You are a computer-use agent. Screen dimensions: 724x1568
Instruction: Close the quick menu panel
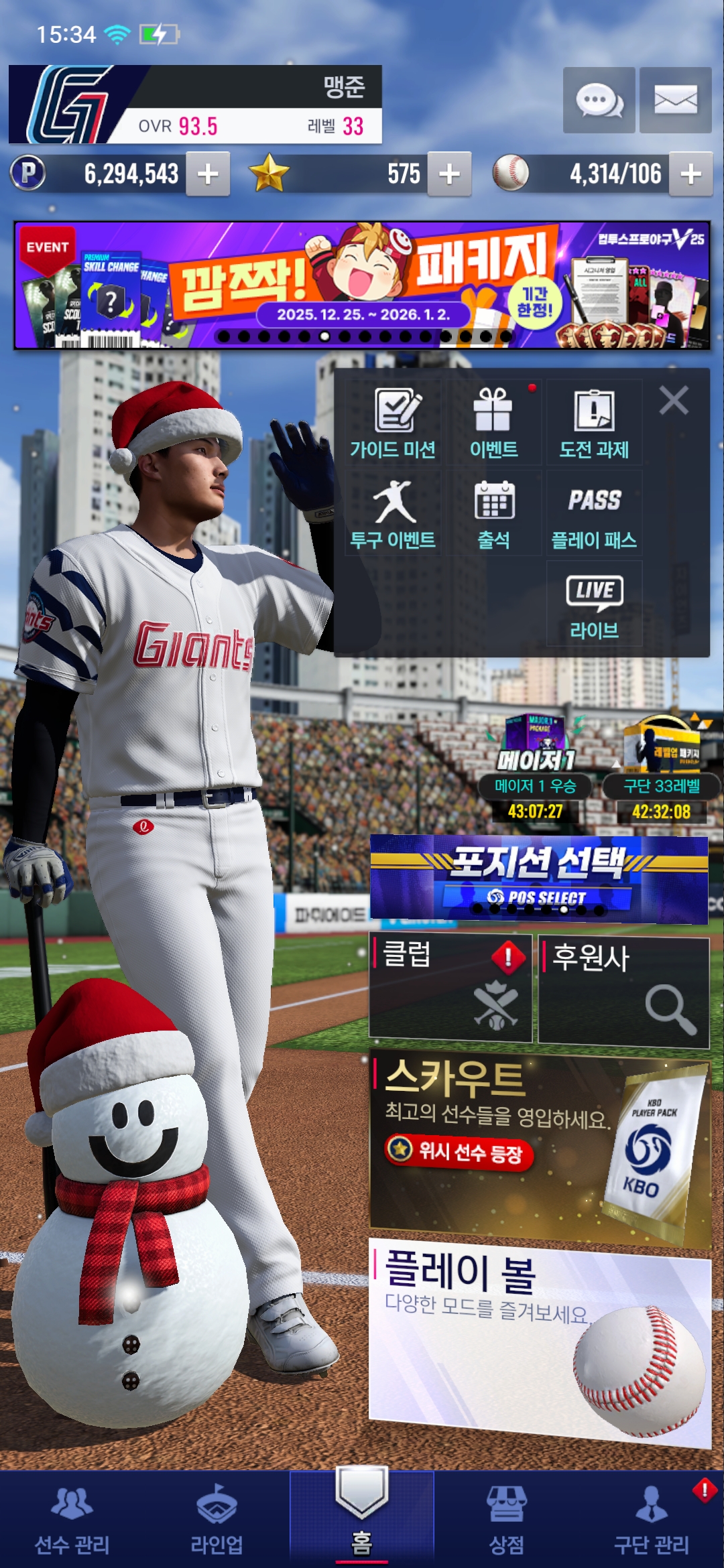pyautogui.click(x=674, y=401)
